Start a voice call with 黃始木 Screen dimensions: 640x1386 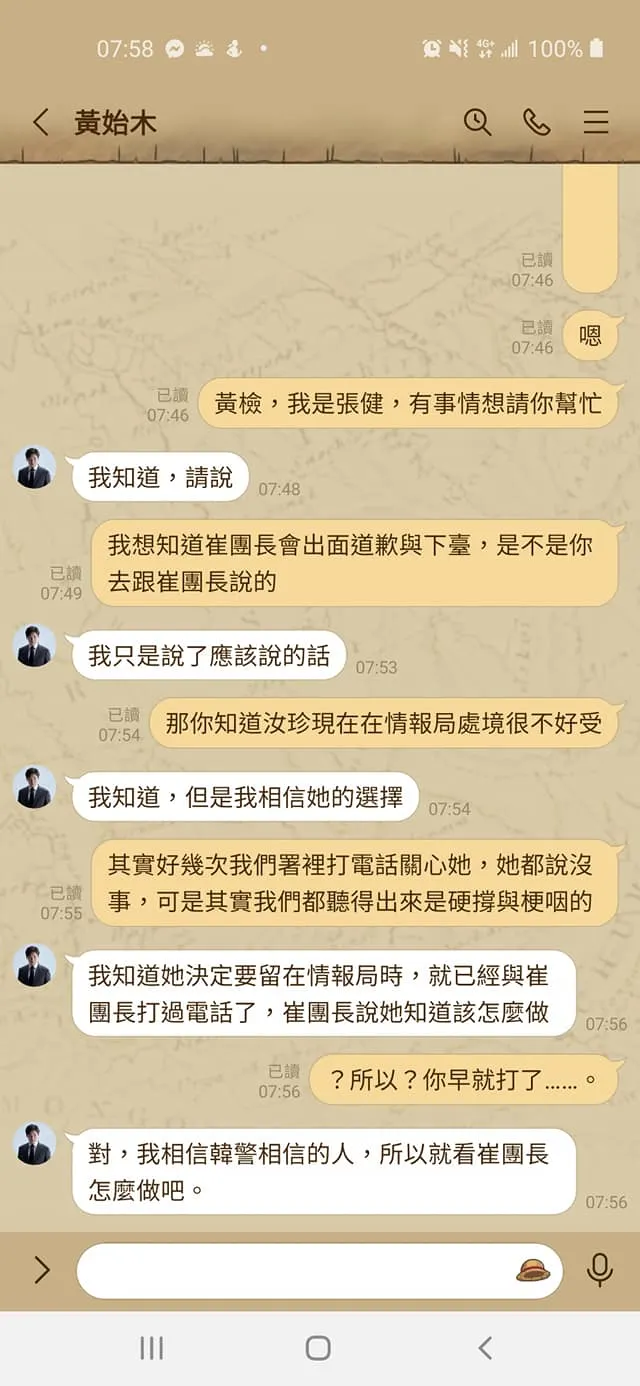tap(536, 123)
